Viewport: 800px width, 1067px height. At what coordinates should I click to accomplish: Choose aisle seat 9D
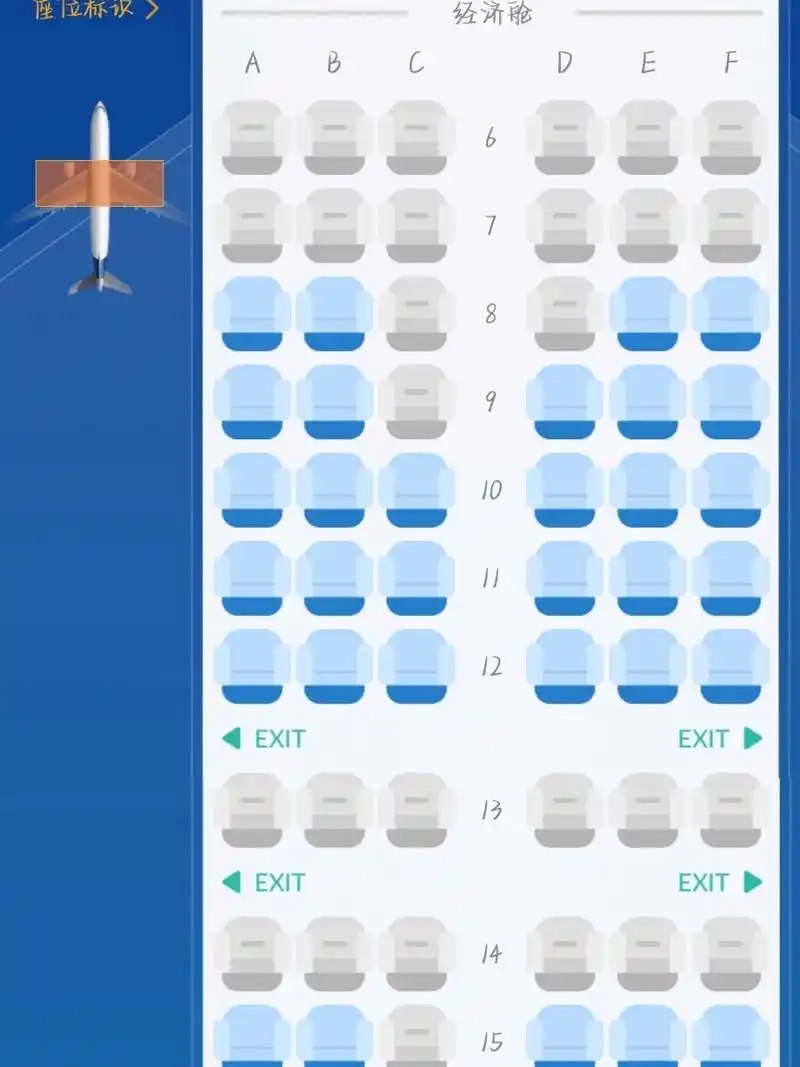[565, 401]
